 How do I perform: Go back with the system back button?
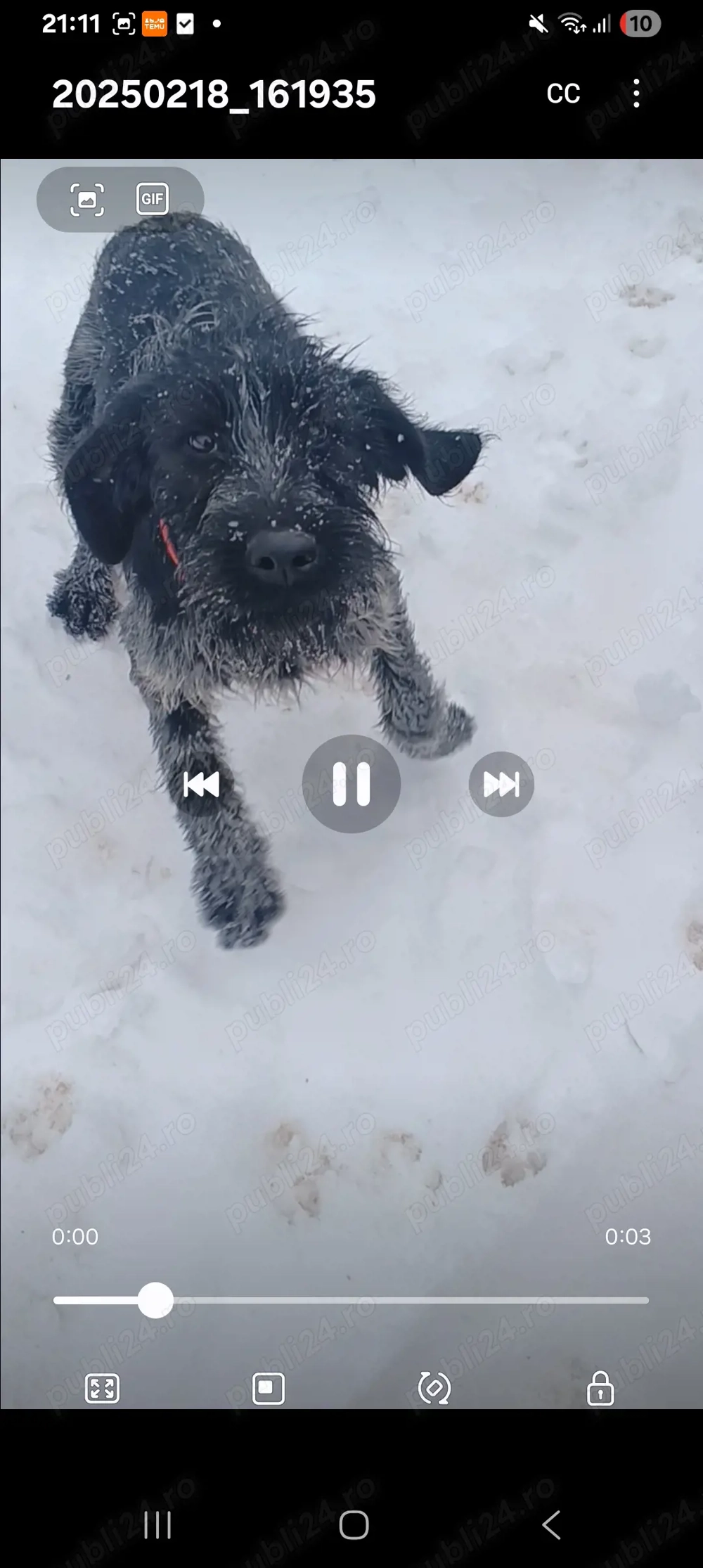(x=552, y=1525)
